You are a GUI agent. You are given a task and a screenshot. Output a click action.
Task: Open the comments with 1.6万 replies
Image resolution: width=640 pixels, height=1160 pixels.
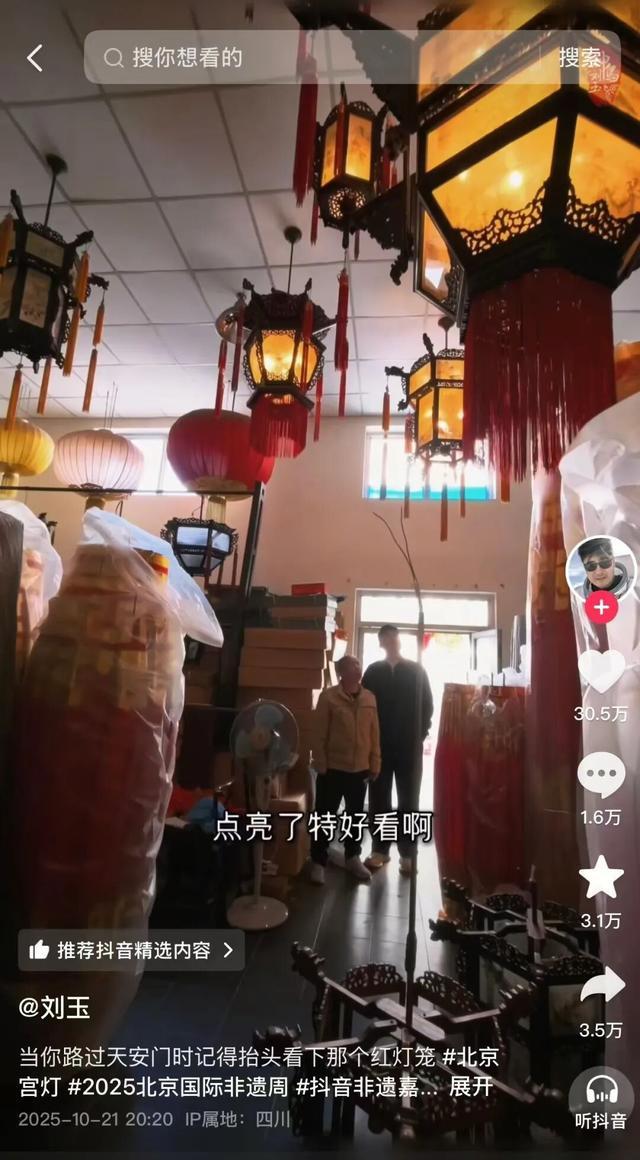(601, 776)
